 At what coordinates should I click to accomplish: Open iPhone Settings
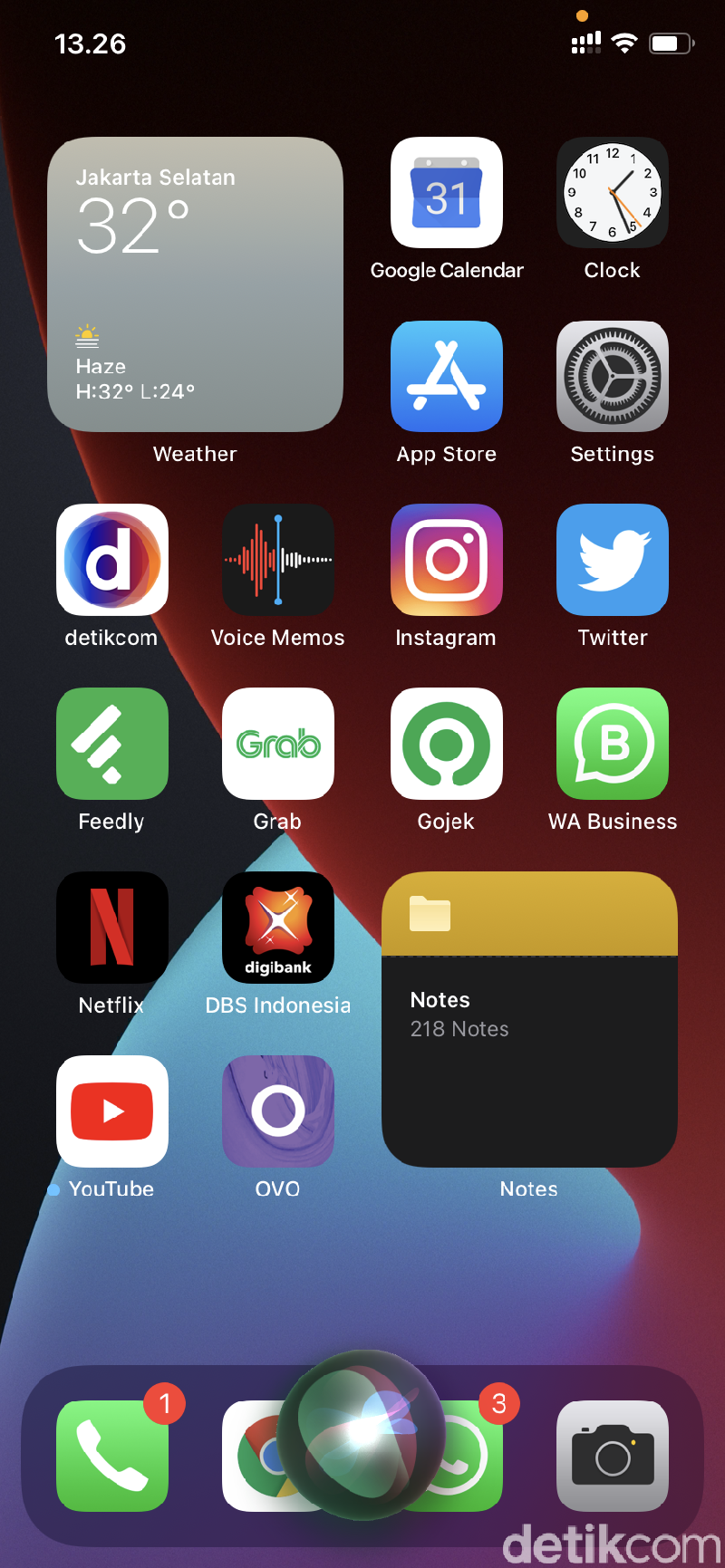[x=613, y=376]
